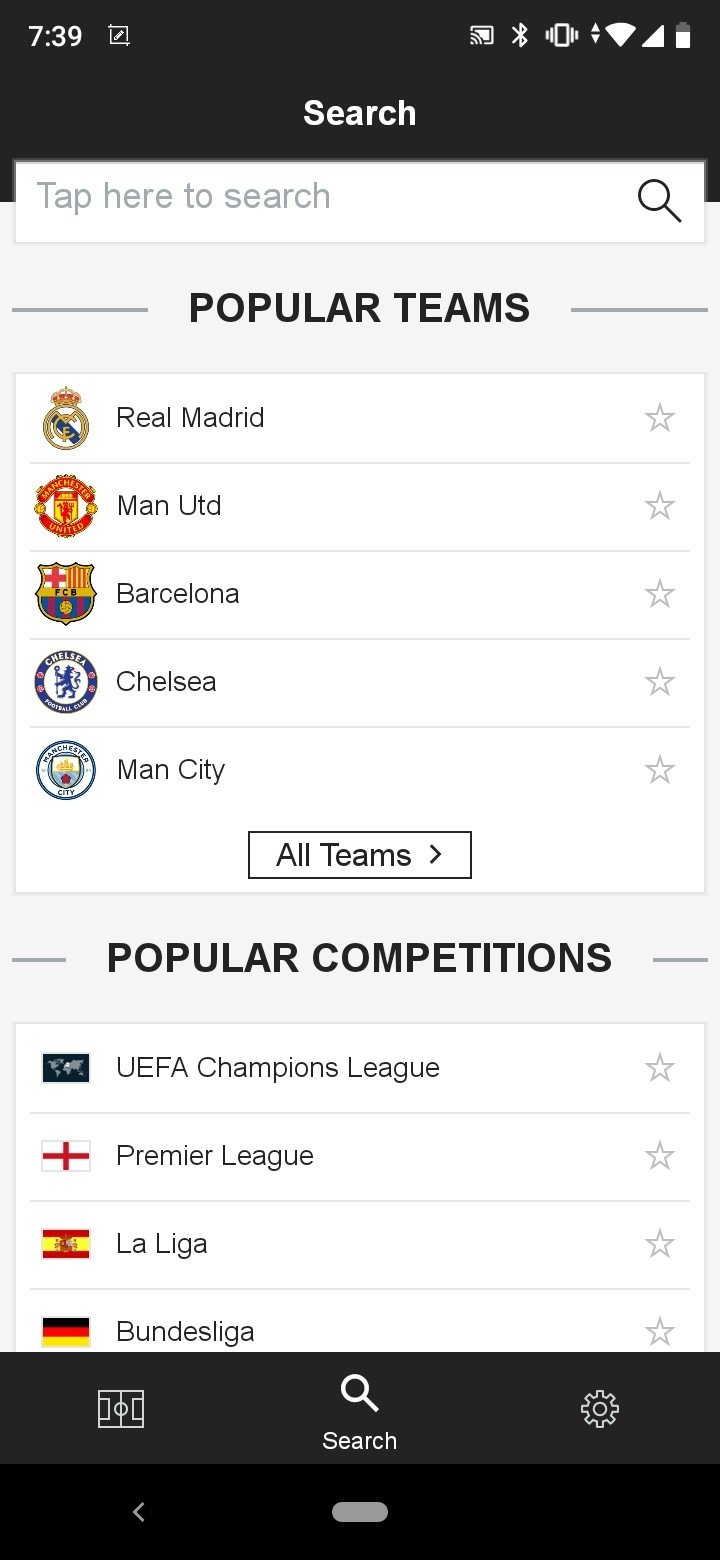Open Premier League competition
Screen dimensions: 720x1560
pyautogui.click(x=360, y=1156)
